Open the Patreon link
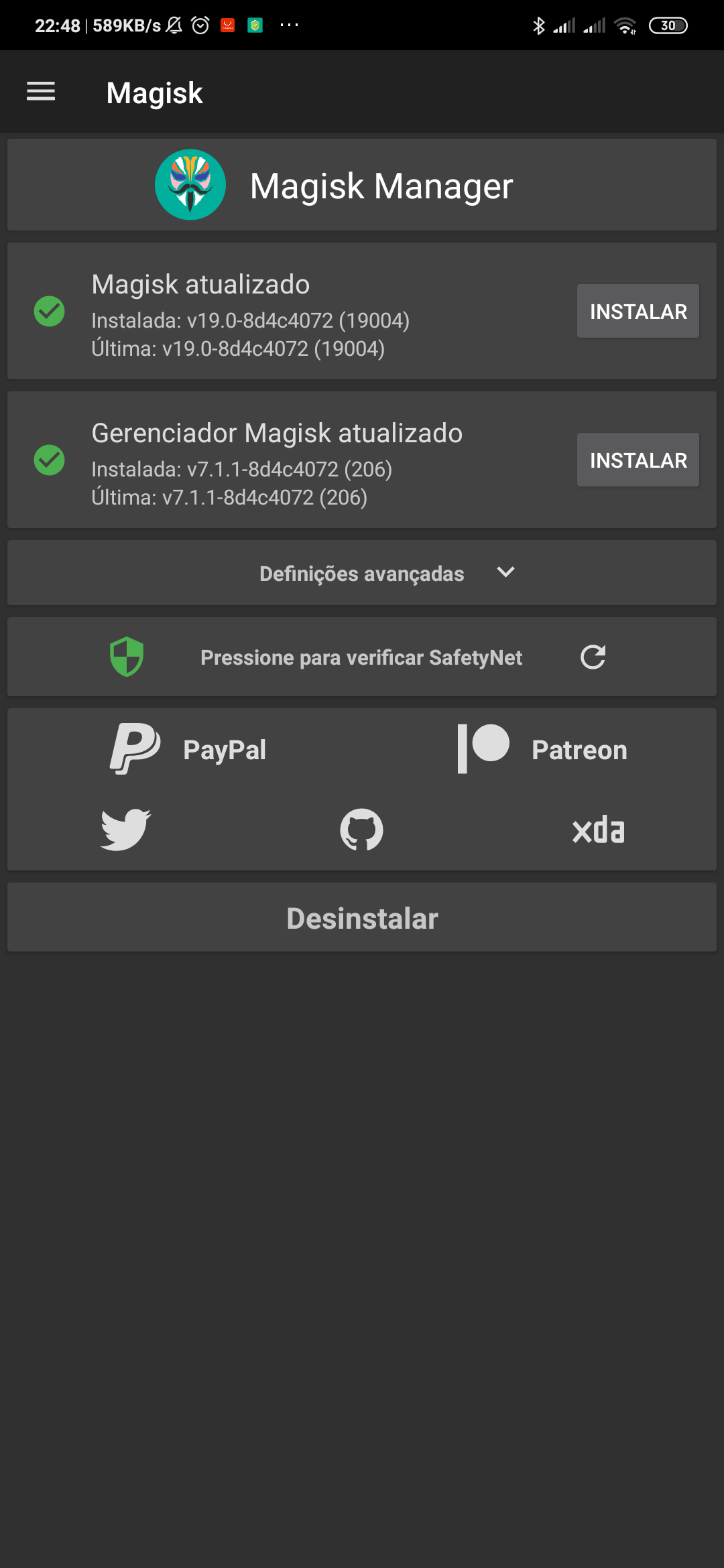Viewport: 724px width, 1568px height. point(542,749)
